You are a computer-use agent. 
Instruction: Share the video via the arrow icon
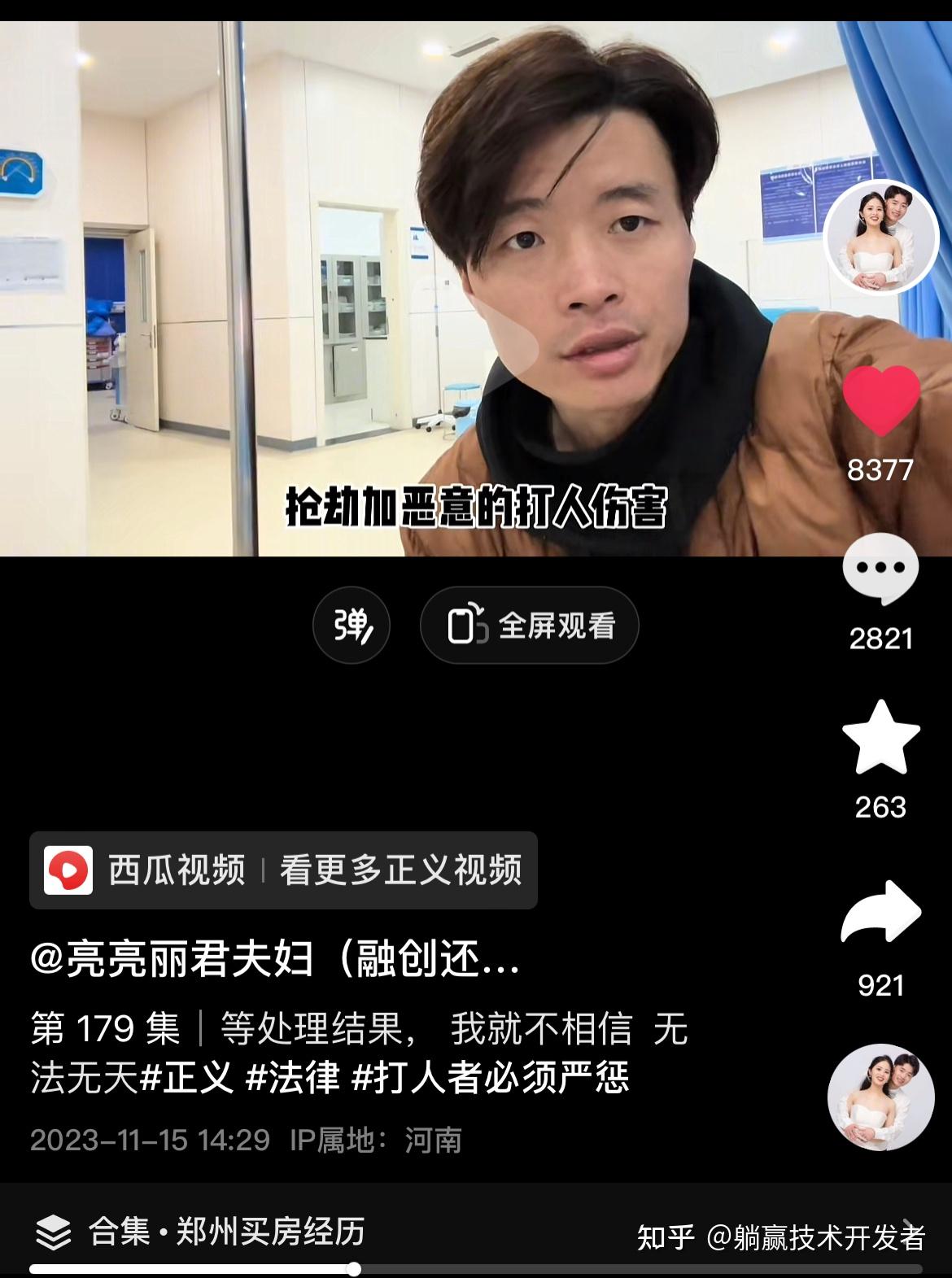pos(880,913)
